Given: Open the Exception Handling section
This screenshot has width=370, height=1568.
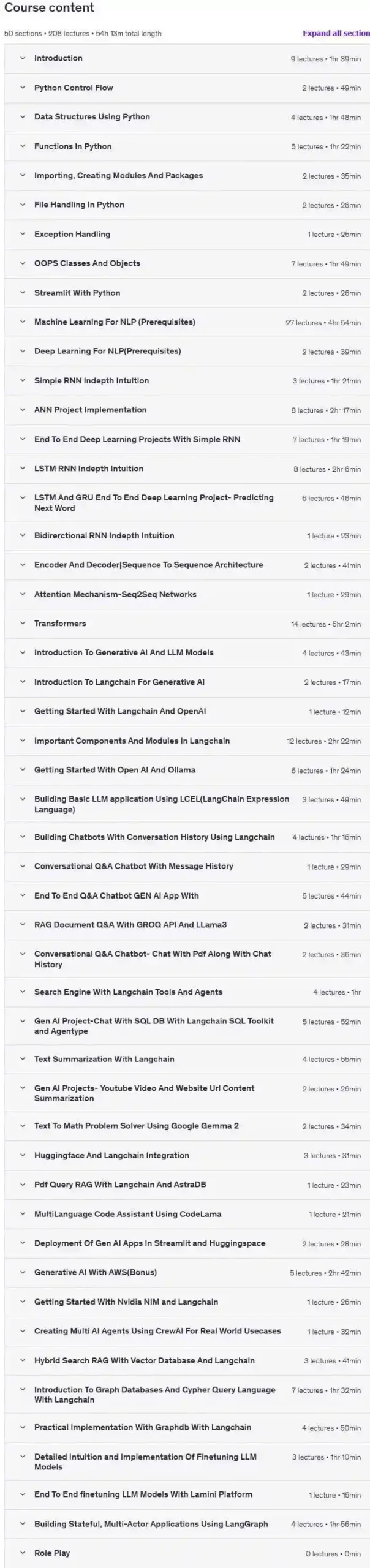Looking at the screenshot, I should point(72,234).
